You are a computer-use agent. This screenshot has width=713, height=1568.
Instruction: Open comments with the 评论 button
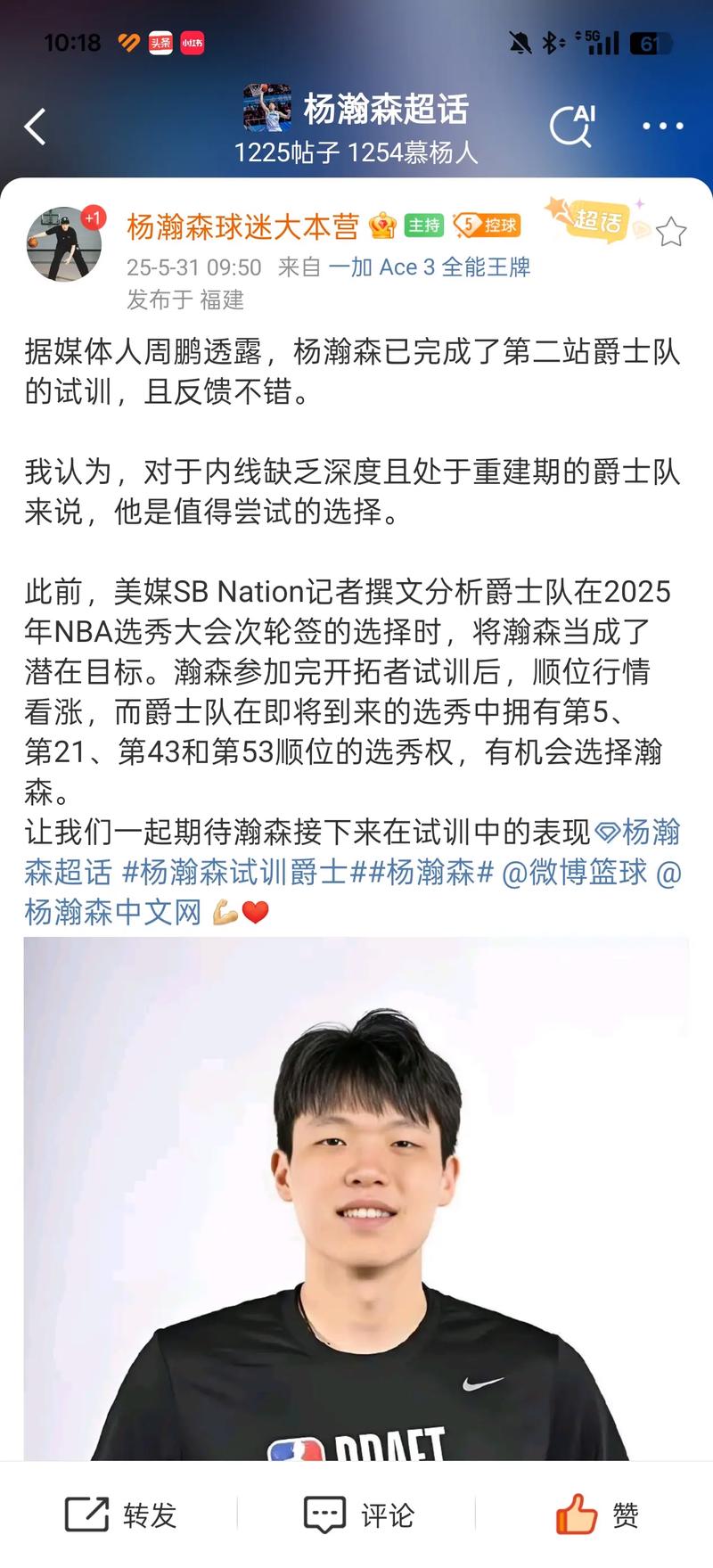tap(358, 1515)
